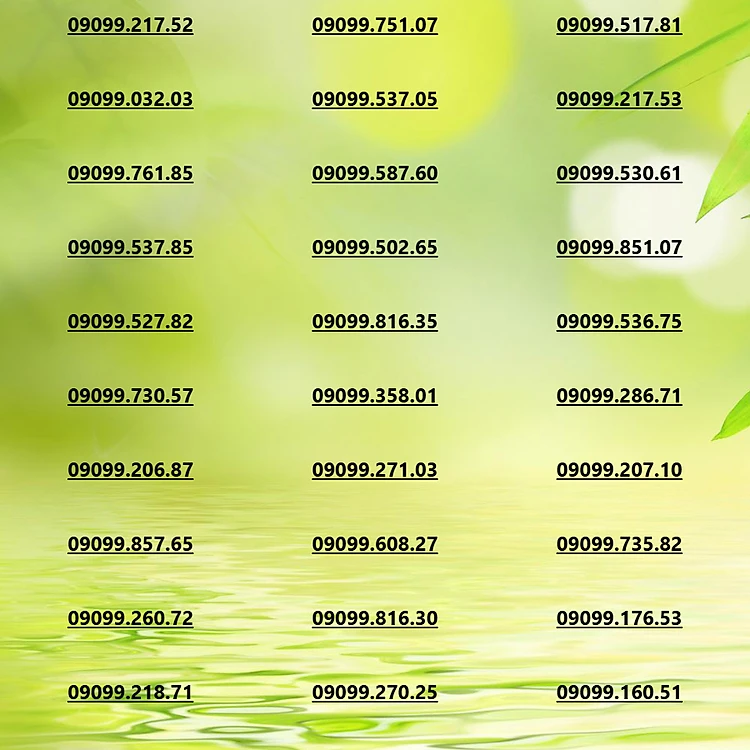Select the number 09099.160.51
The image size is (750, 750).
pos(619,693)
